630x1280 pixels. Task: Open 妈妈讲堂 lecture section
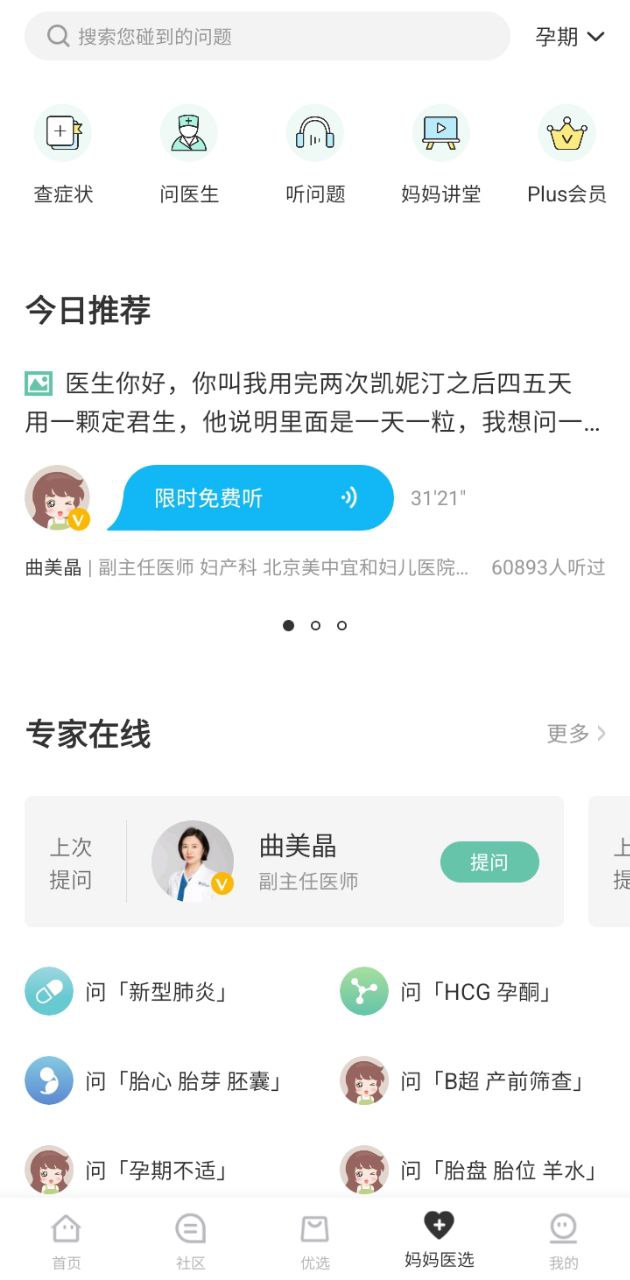pyautogui.click(x=441, y=155)
